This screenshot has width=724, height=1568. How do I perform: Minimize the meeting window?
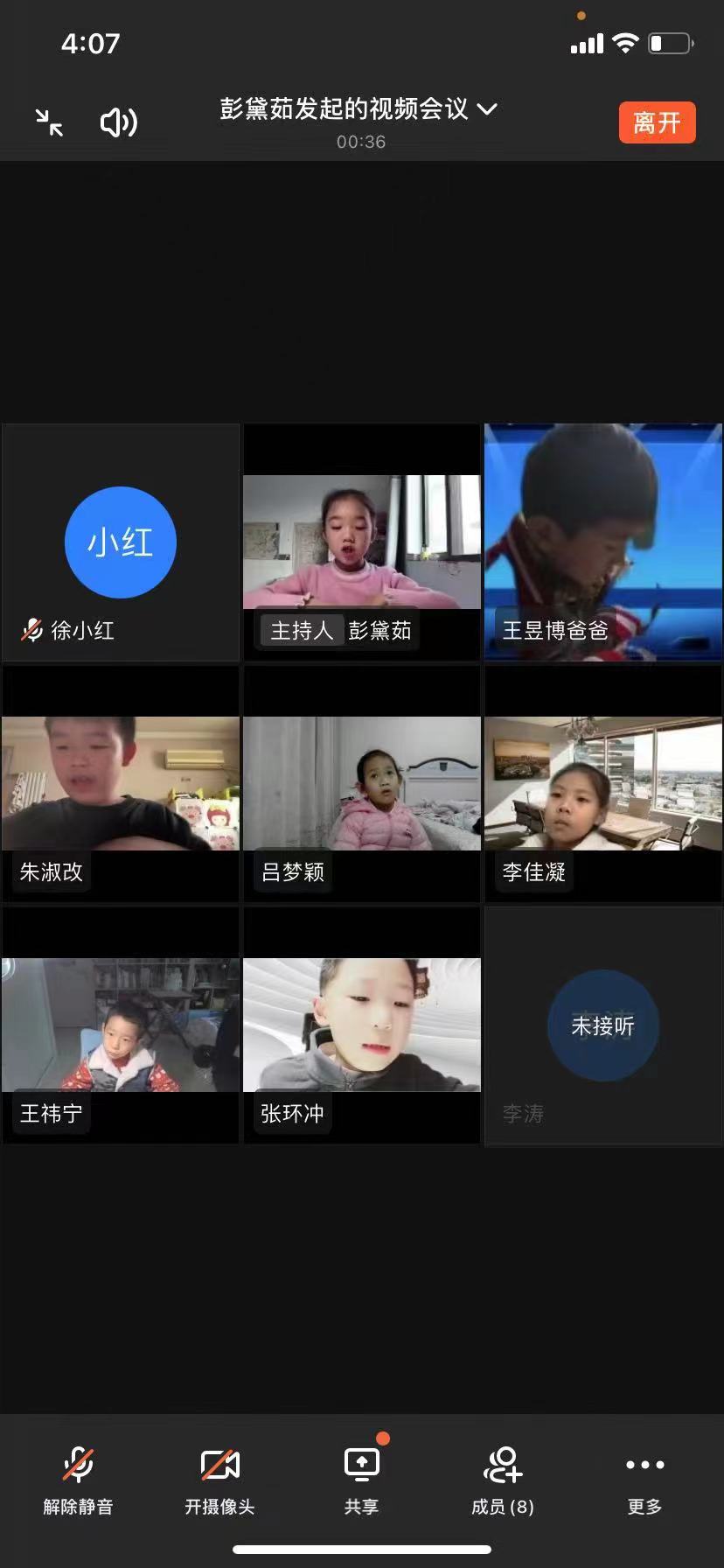49,122
